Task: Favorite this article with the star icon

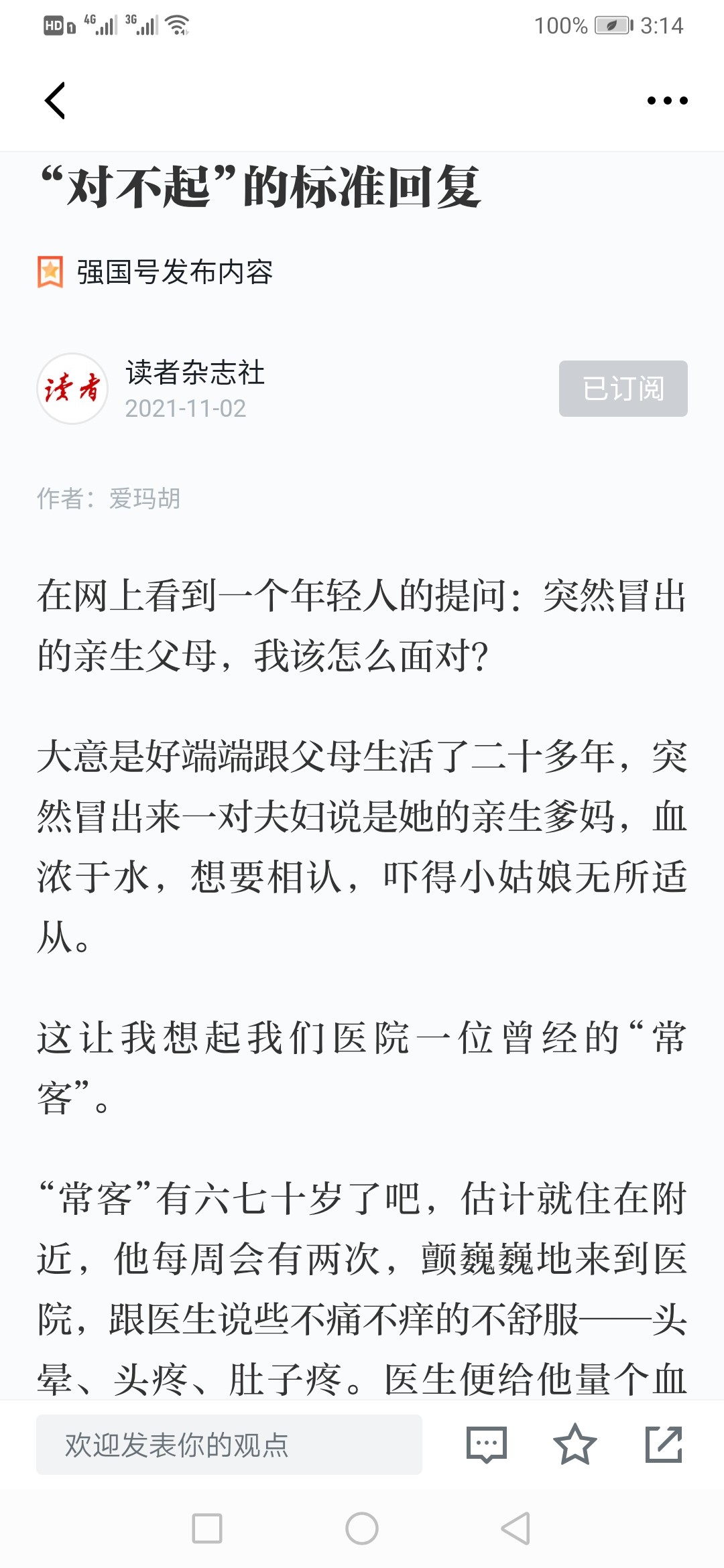Action: point(575,1445)
